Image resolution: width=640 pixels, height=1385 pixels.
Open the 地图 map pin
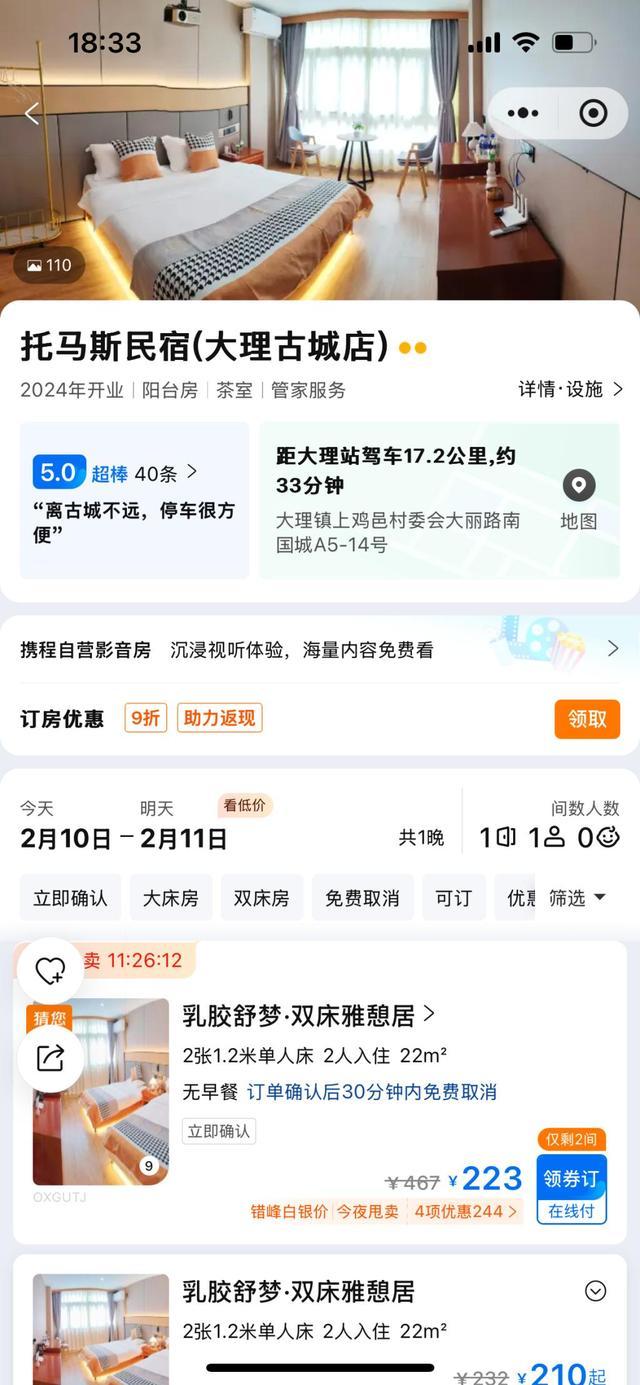coord(579,500)
